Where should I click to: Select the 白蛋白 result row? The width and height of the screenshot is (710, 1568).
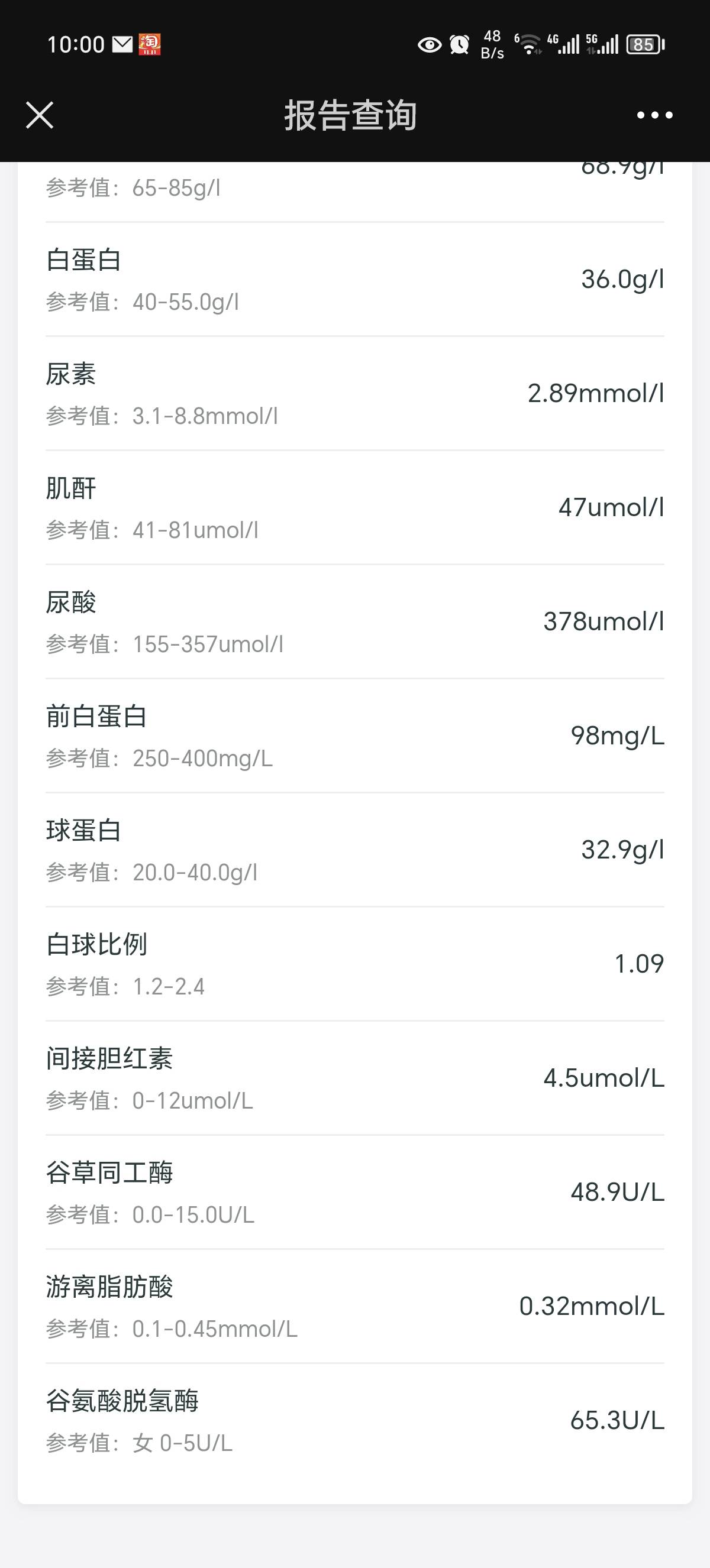point(355,280)
